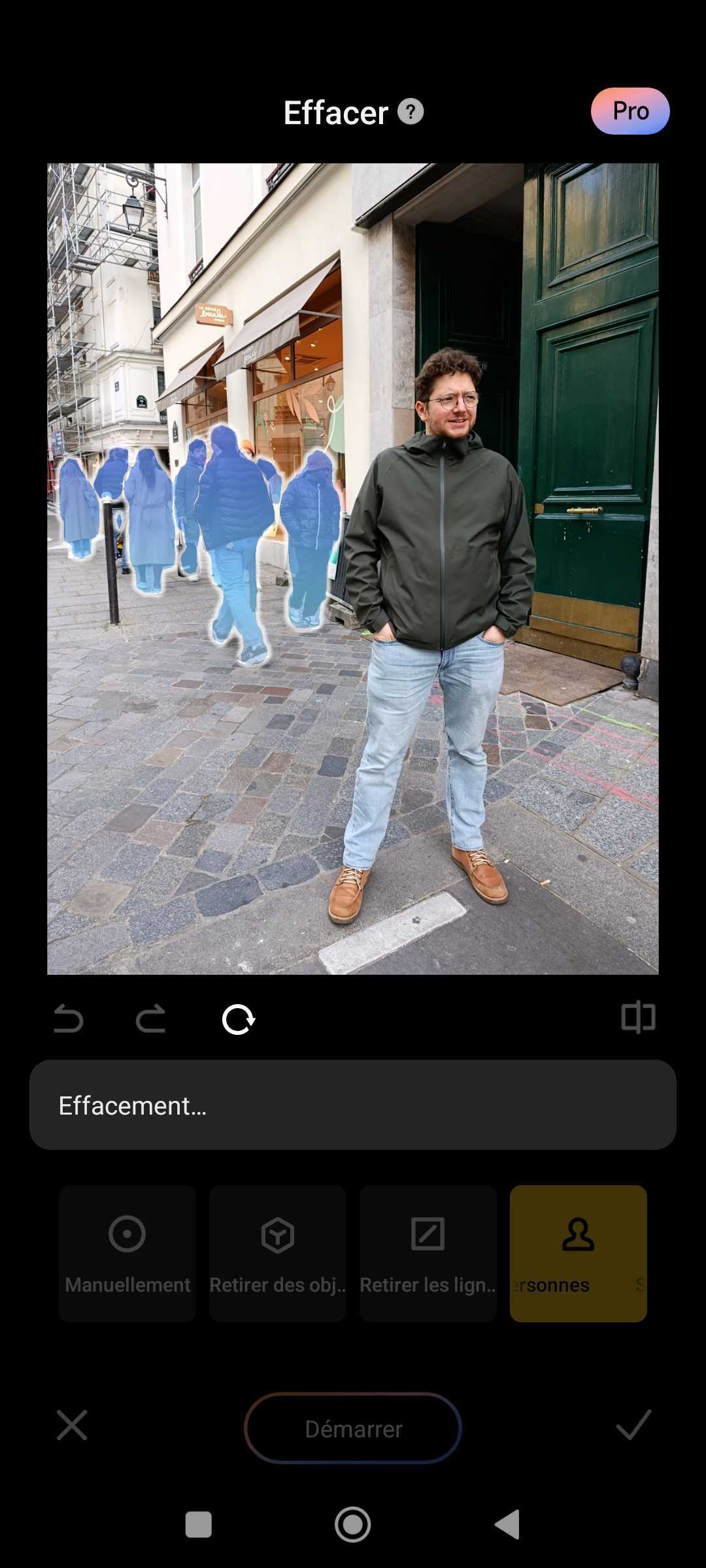Switch to Retirer les lignes mode

tap(428, 1254)
